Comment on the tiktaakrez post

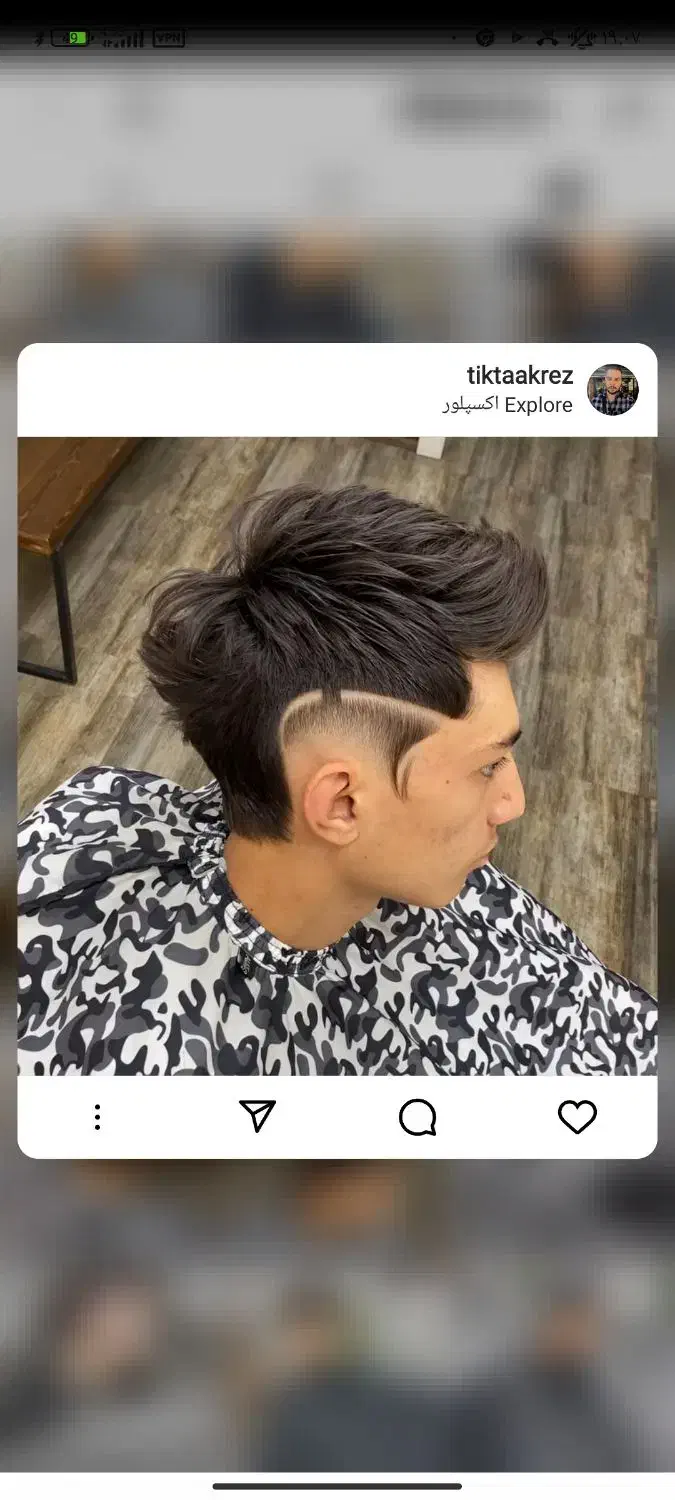417,1117
